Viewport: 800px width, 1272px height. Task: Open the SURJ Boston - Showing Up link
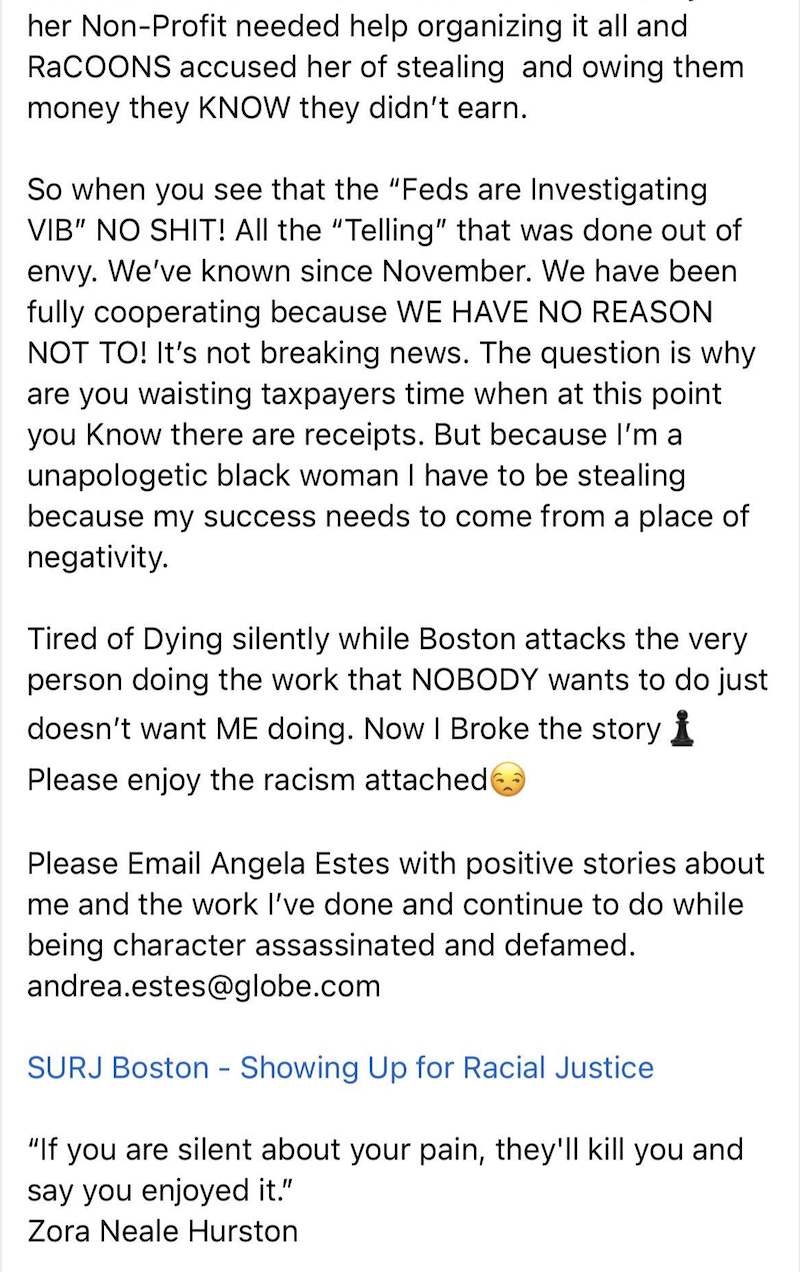(x=340, y=1067)
